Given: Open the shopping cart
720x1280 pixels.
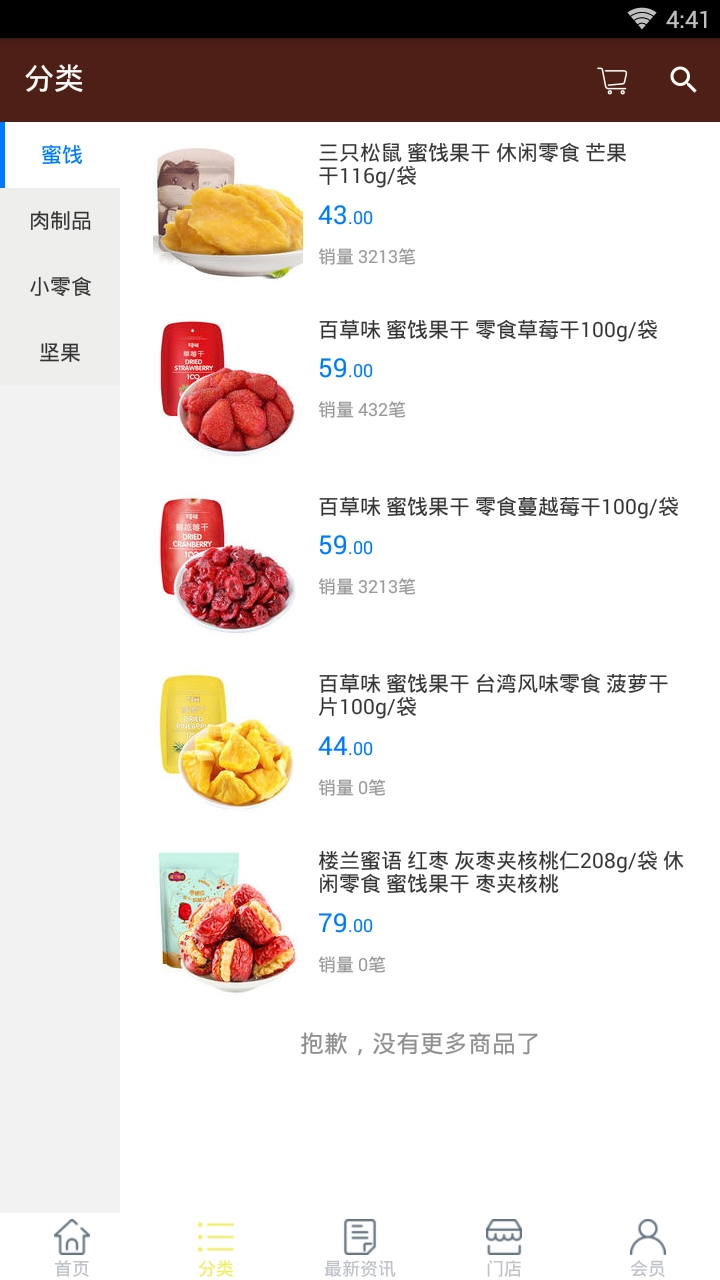Looking at the screenshot, I should pos(612,79).
